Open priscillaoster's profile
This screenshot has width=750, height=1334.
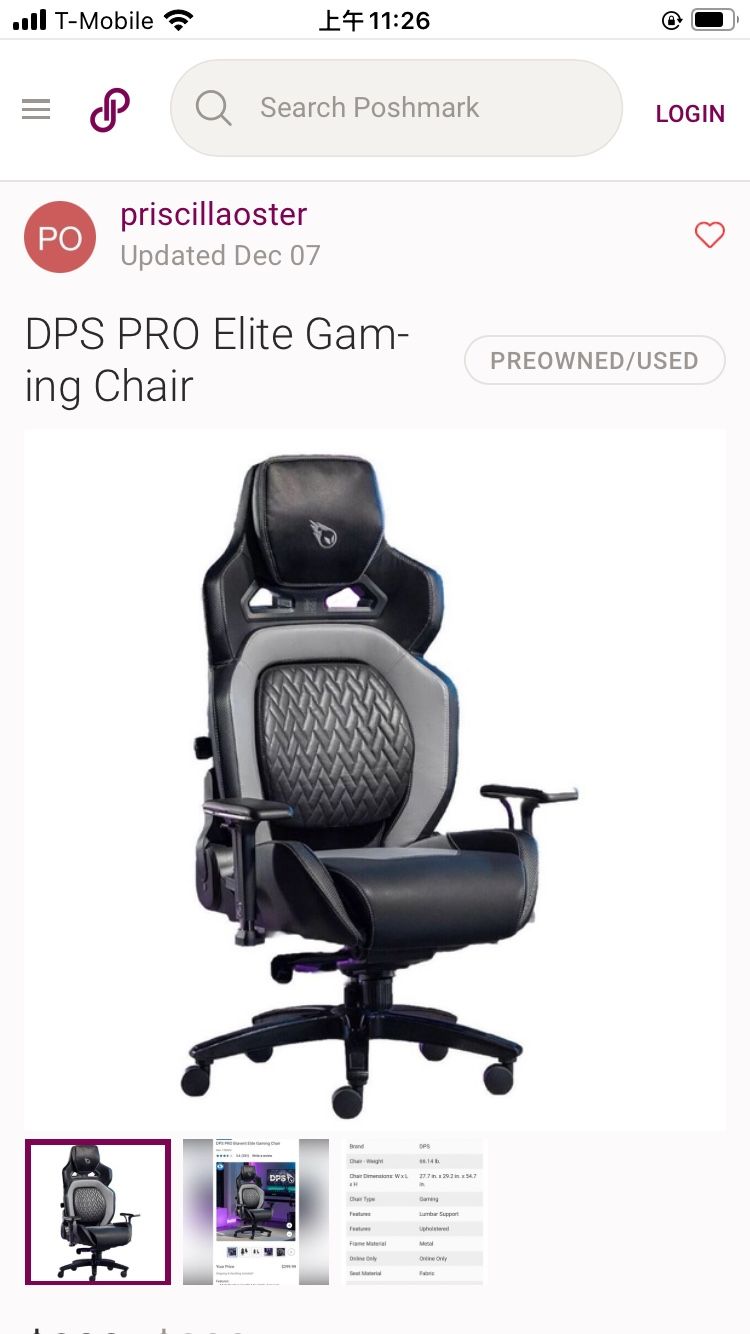213,214
